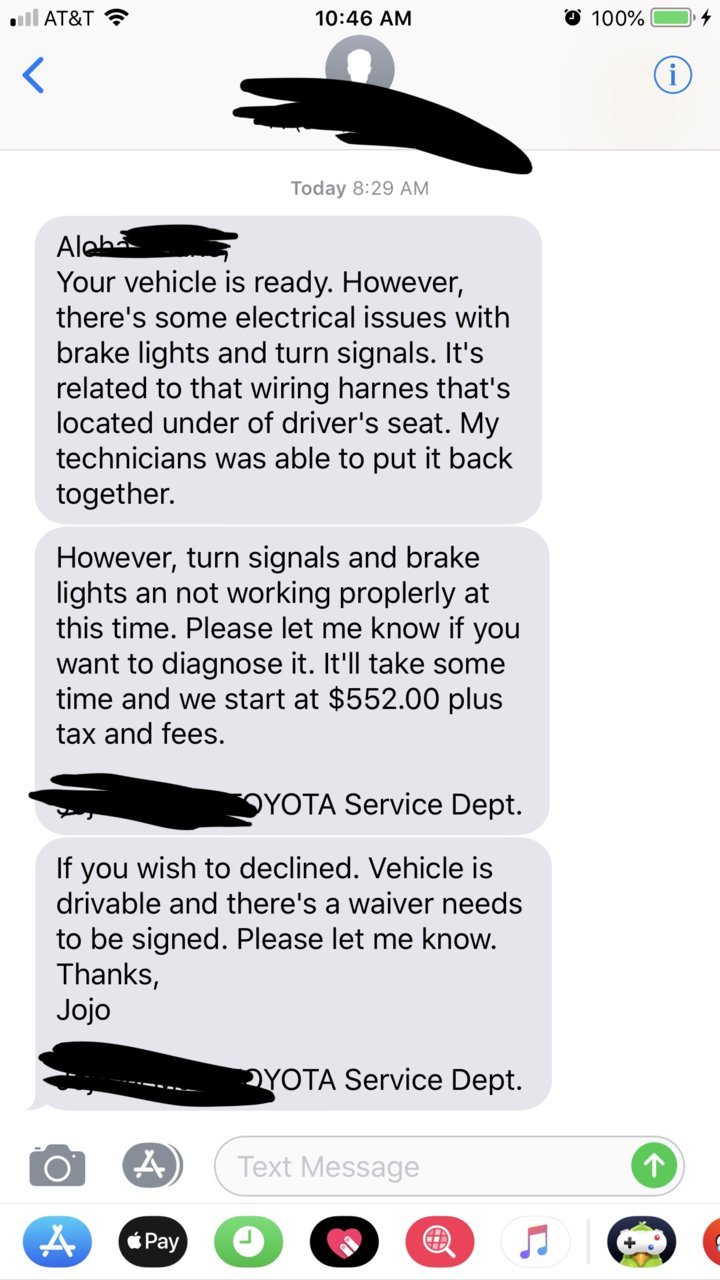Screen dimensions: 720x1280
Task: Open the conversation info details
Action: tap(673, 75)
